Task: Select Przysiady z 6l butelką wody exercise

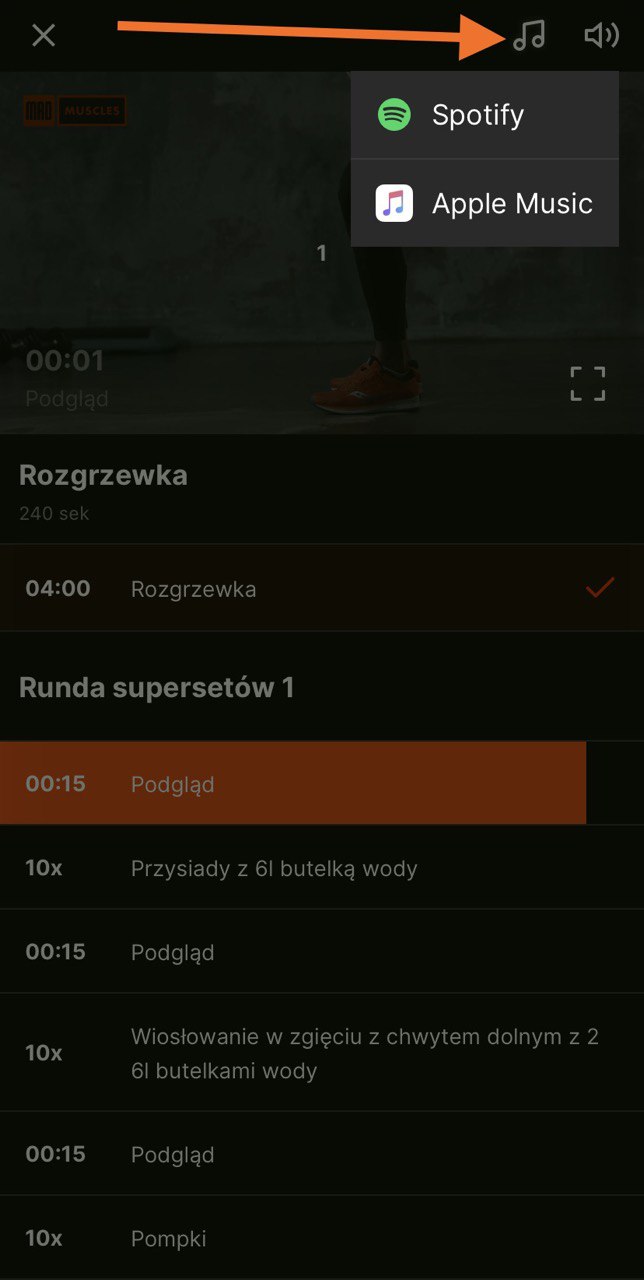Action: pyautogui.click(x=320, y=868)
